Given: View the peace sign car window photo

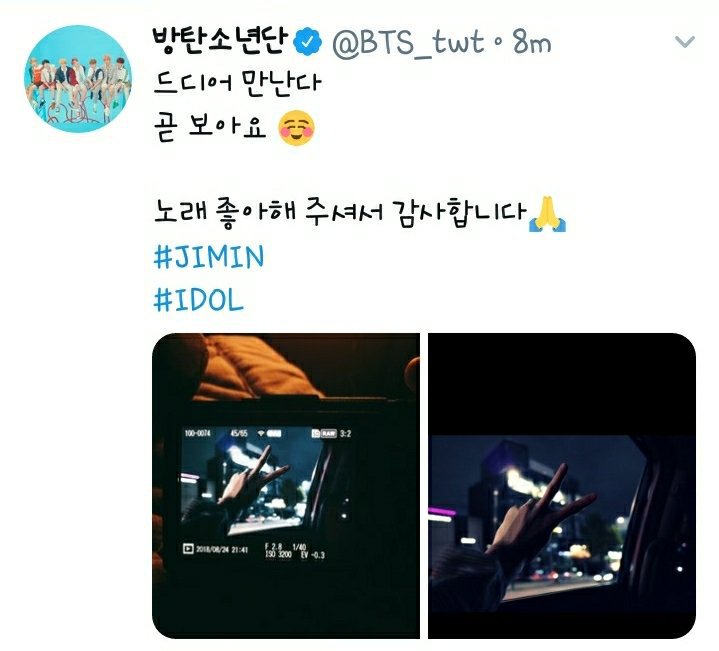Looking at the screenshot, I should tap(562, 484).
